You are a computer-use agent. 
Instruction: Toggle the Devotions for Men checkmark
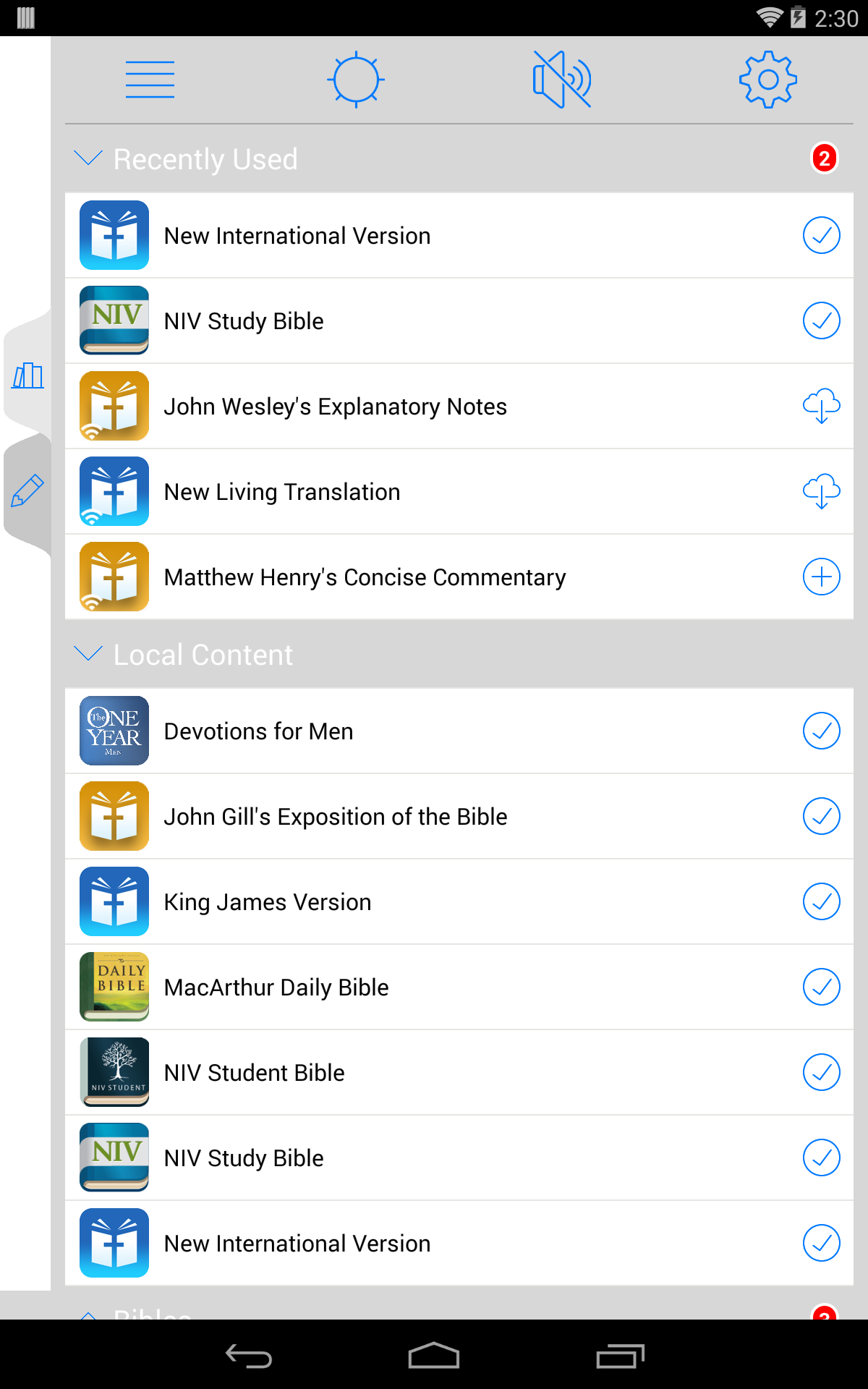(821, 731)
